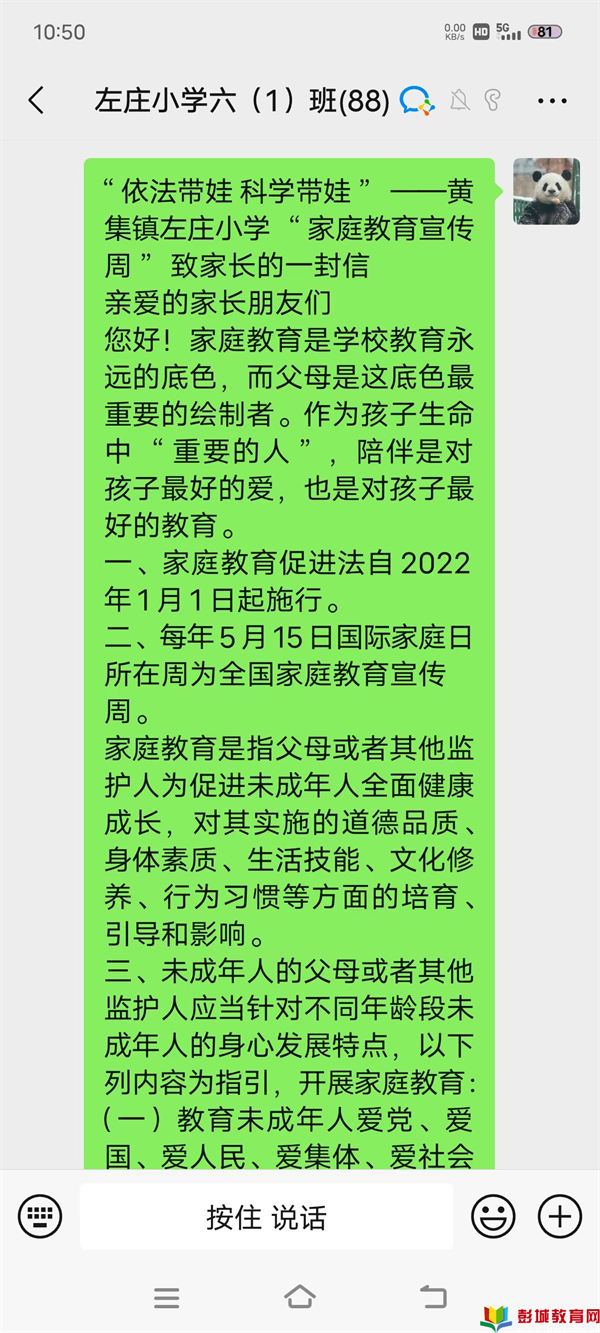Open the recent apps menu button
This screenshot has width=600, height=1333.
point(167,1298)
